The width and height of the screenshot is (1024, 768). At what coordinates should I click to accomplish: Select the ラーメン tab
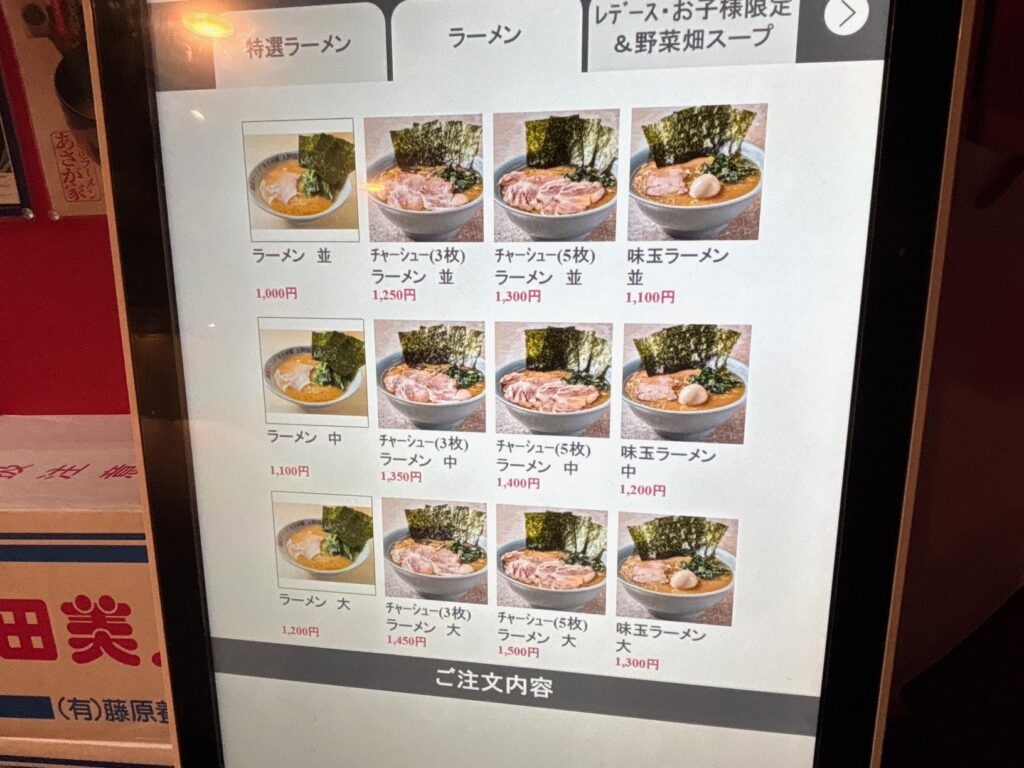pyautogui.click(x=485, y=37)
